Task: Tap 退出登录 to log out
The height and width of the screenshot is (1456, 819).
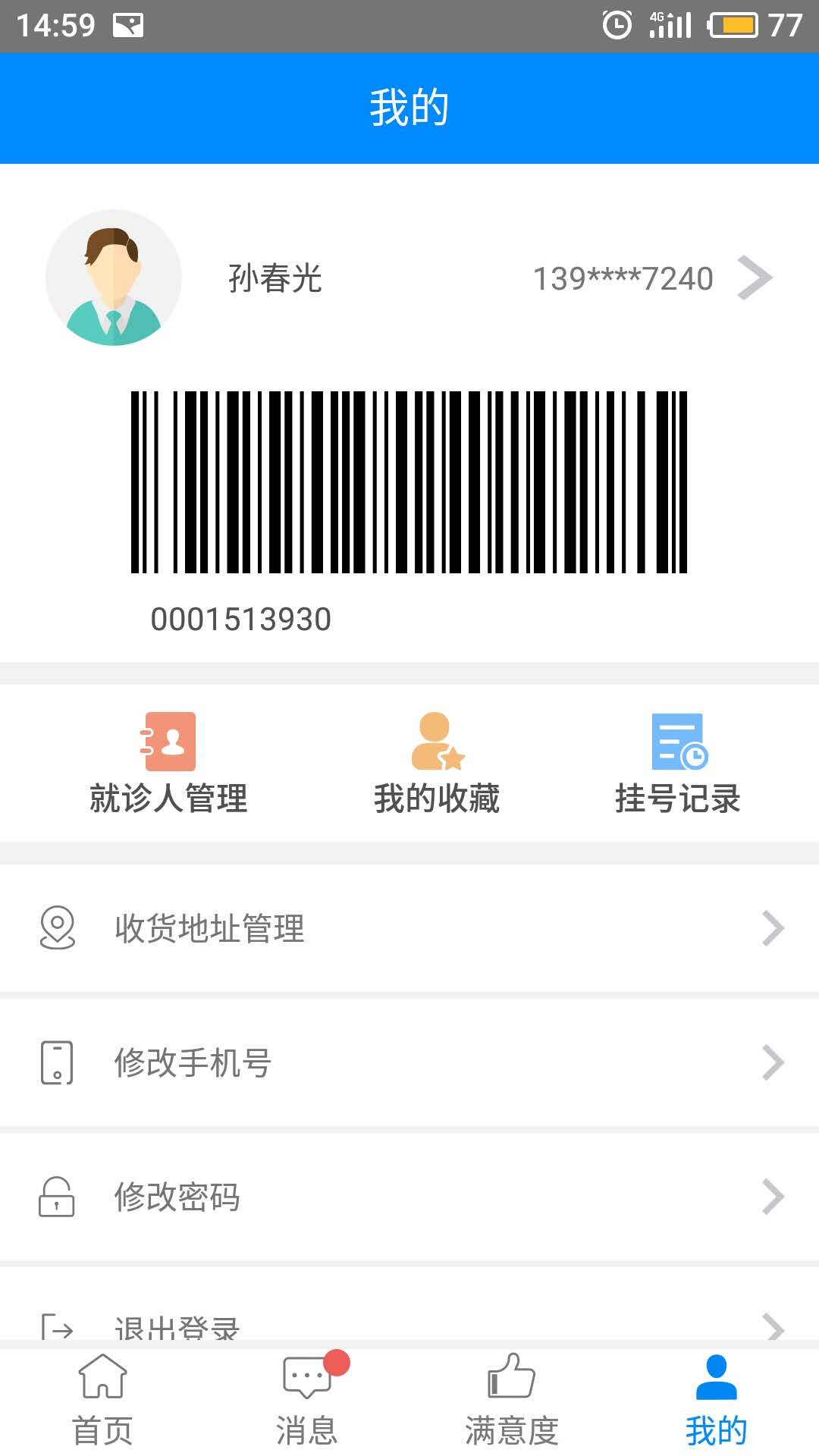Action: [x=409, y=1326]
